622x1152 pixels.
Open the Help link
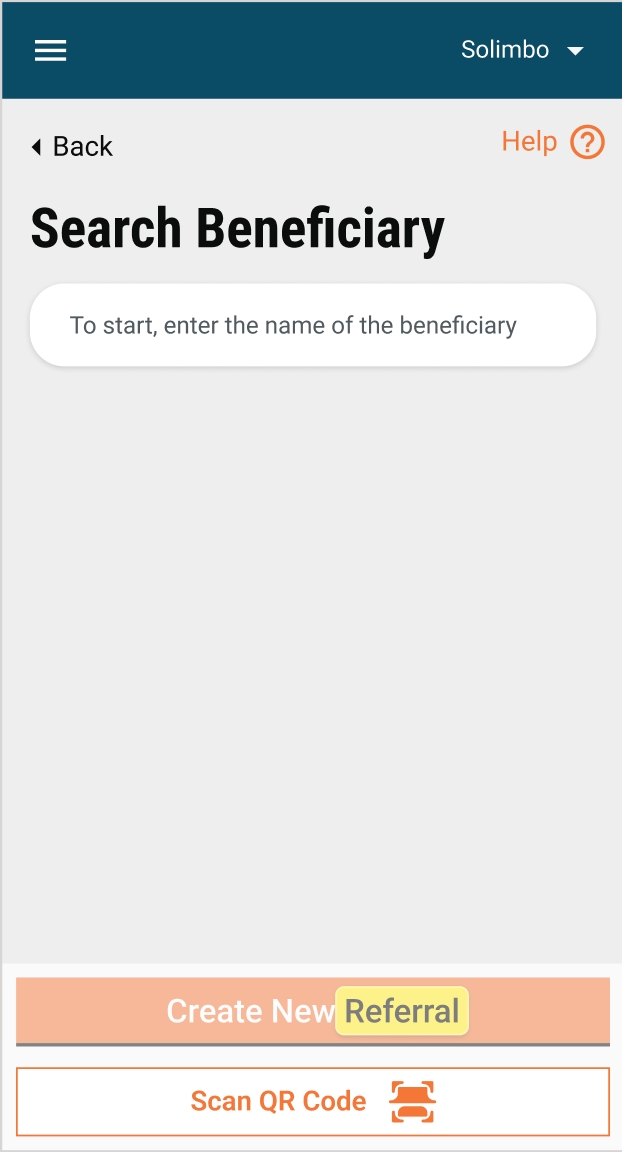point(552,143)
